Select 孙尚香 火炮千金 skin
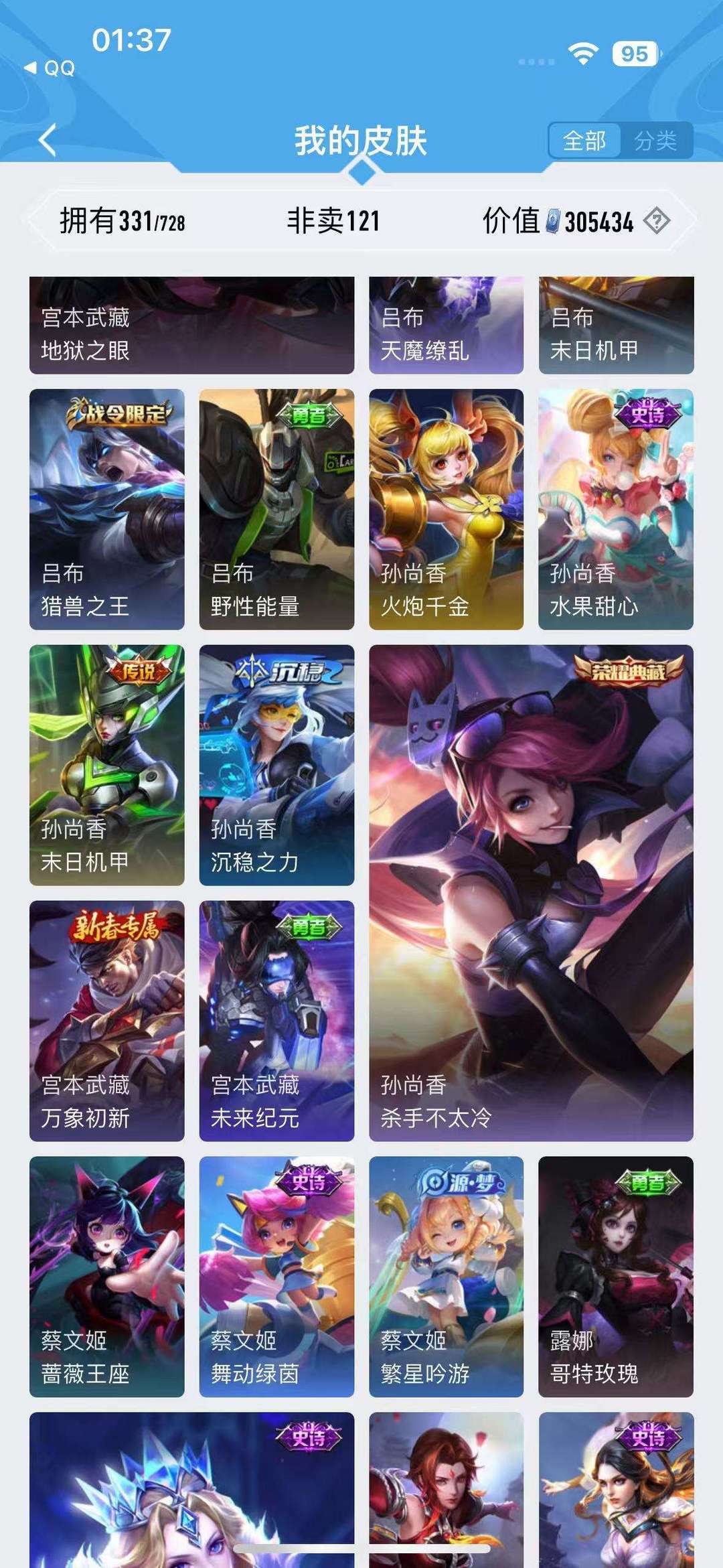Image resolution: width=723 pixels, height=1568 pixels. click(x=446, y=509)
